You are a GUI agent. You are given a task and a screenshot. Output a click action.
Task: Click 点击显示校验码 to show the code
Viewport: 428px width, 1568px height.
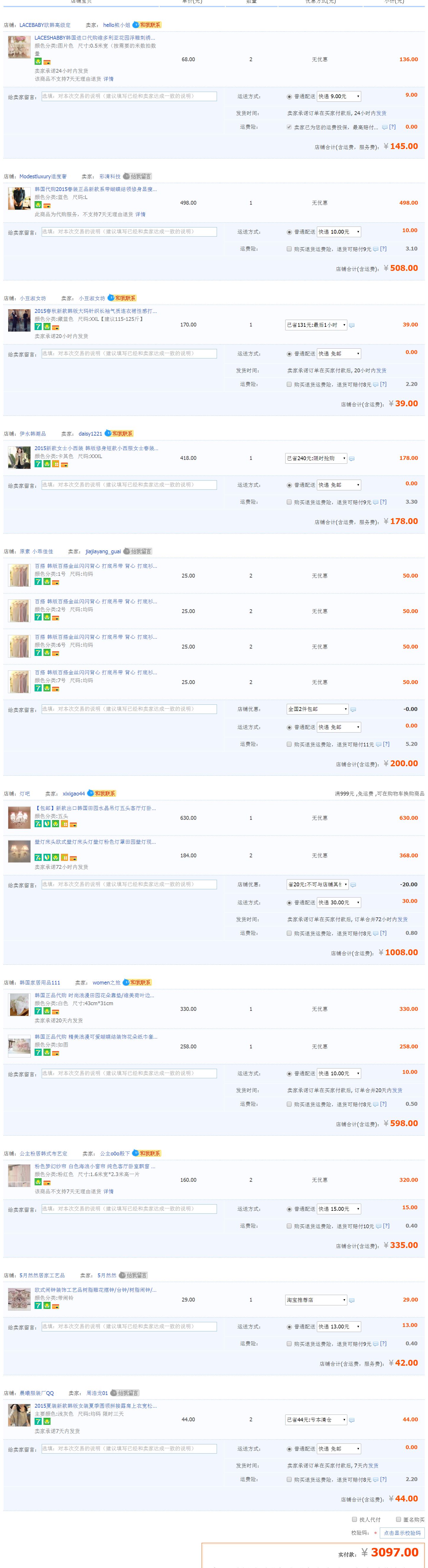click(403, 1533)
